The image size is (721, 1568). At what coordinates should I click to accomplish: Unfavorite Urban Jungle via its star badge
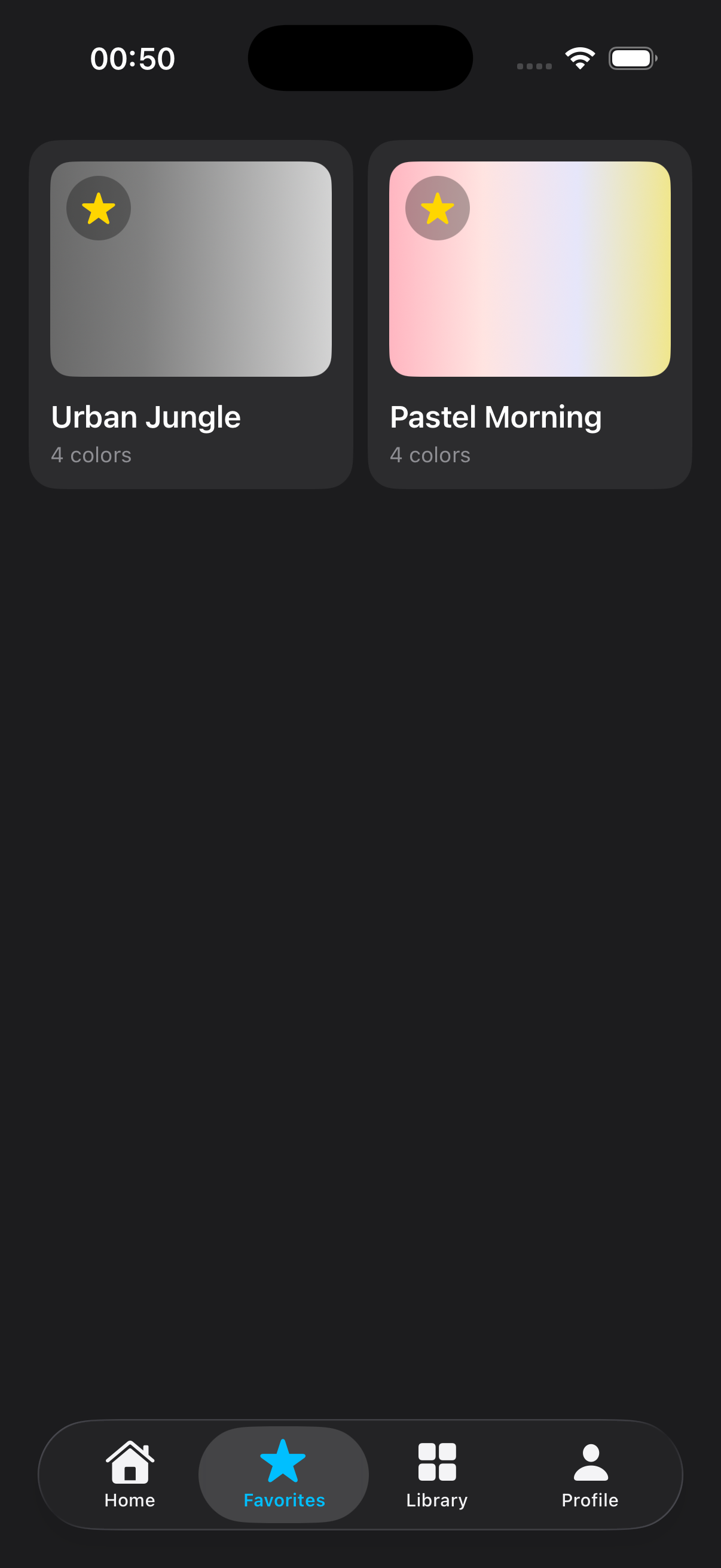pyautogui.click(x=98, y=208)
